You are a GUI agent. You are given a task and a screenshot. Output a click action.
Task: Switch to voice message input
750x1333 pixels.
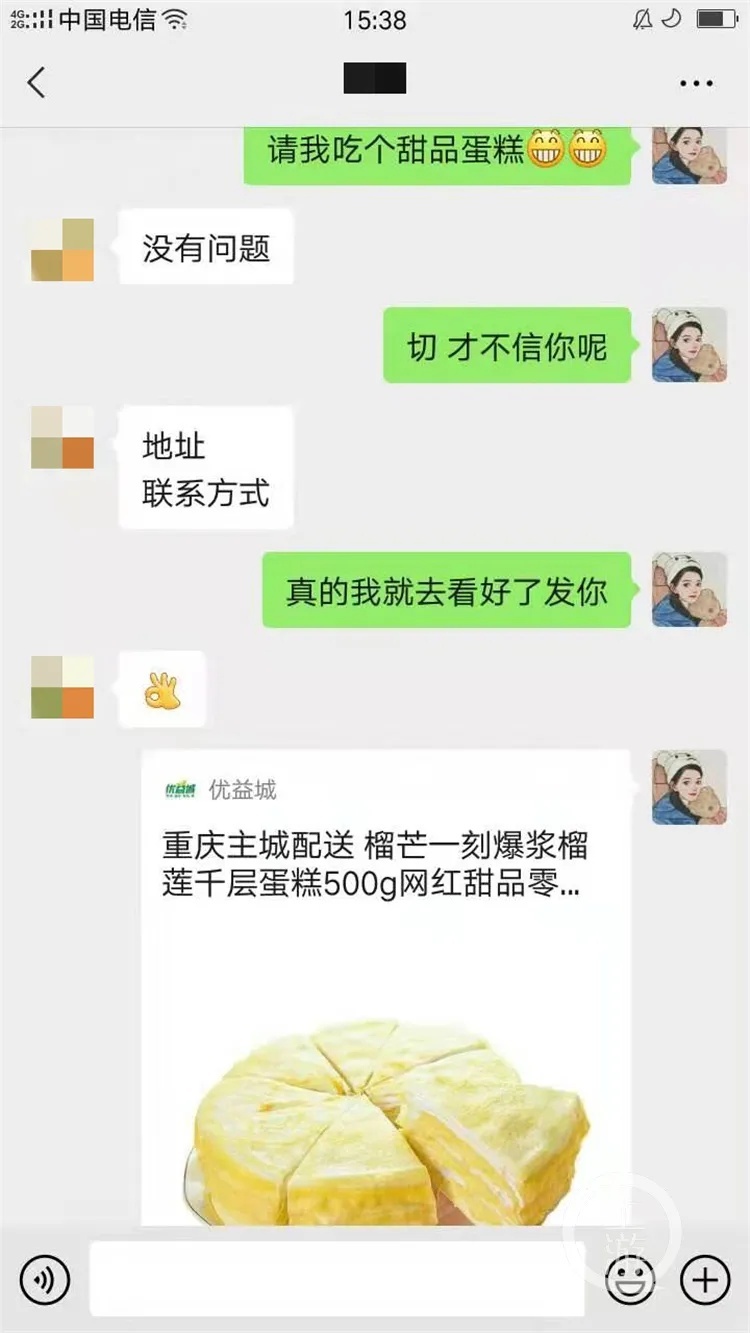point(45,1279)
